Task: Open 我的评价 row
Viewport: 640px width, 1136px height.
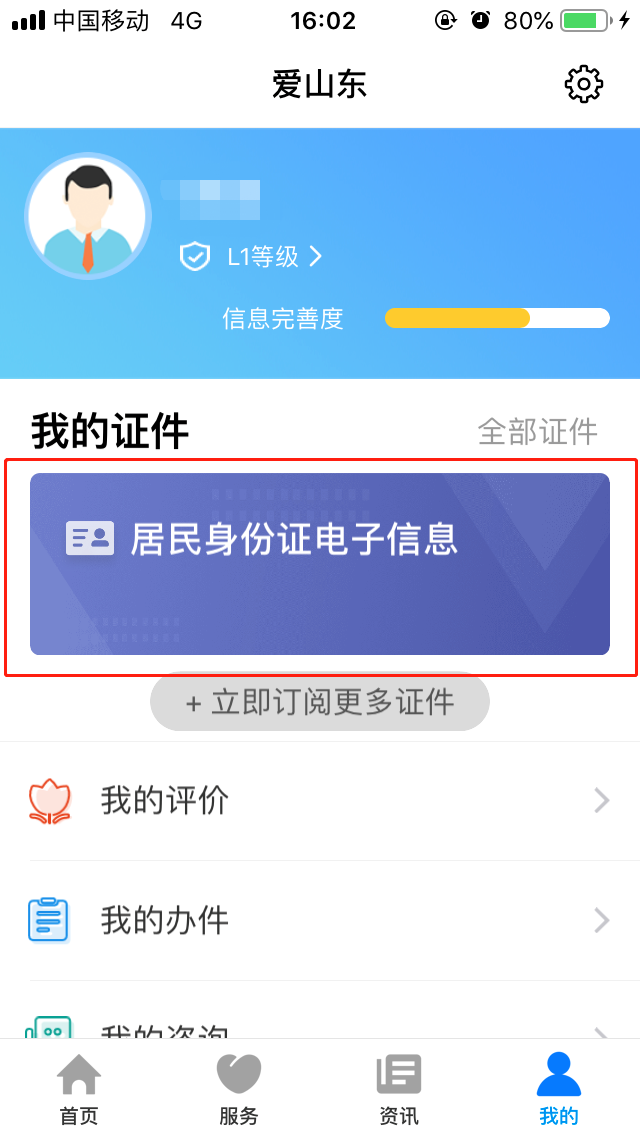Action: [320, 800]
